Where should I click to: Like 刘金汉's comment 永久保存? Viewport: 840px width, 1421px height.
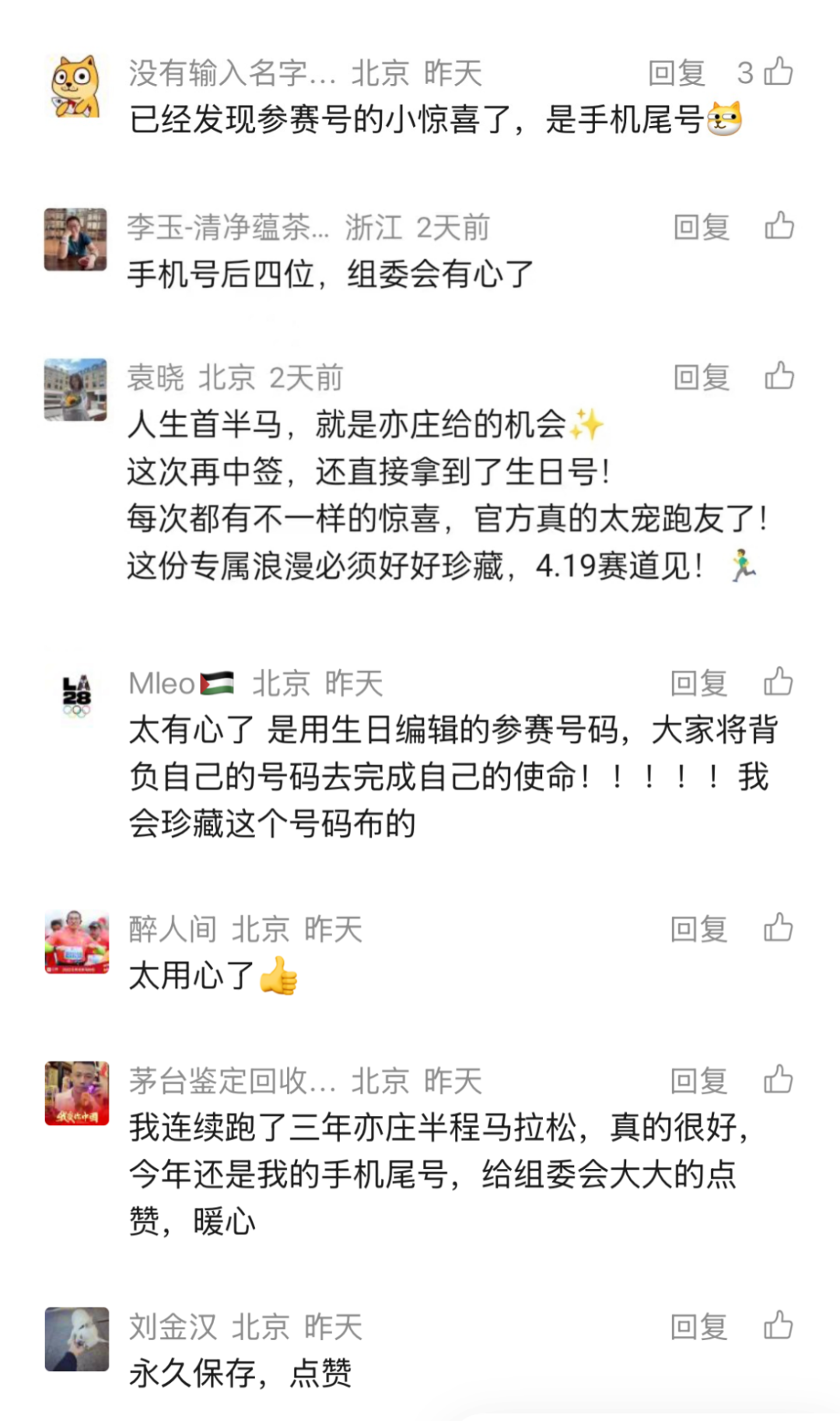pos(778,1325)
